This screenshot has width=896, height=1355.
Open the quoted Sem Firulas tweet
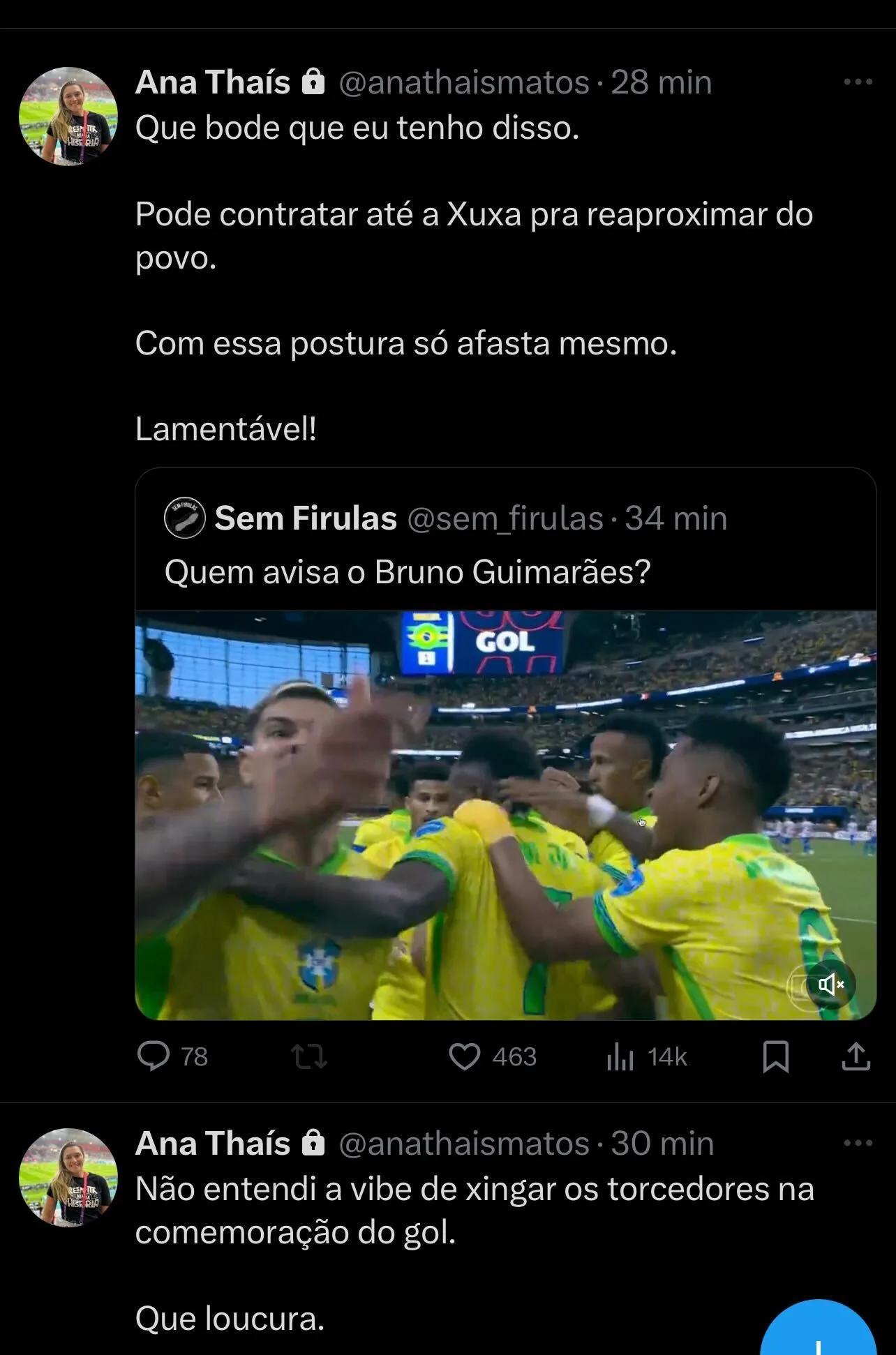point(447,544)
